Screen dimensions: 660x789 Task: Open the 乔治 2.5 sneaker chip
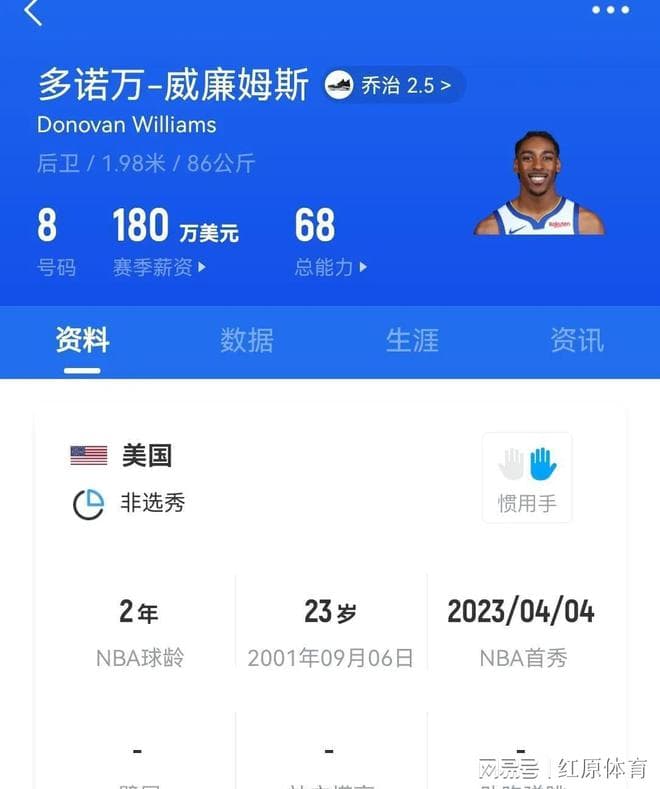click(394, 86)
